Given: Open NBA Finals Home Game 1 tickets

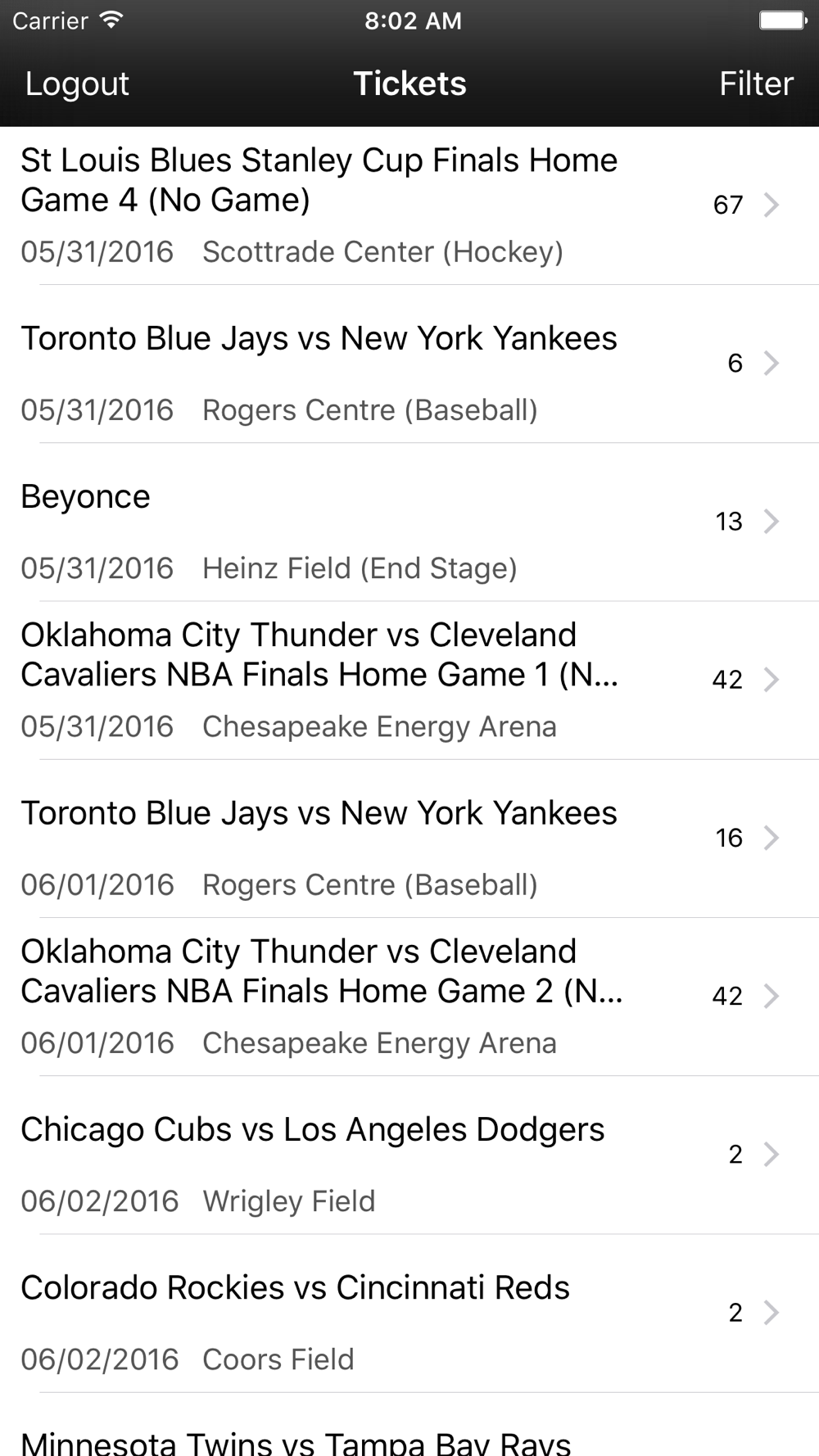Looking at the screenshot, I should click(x=409, y=681).
